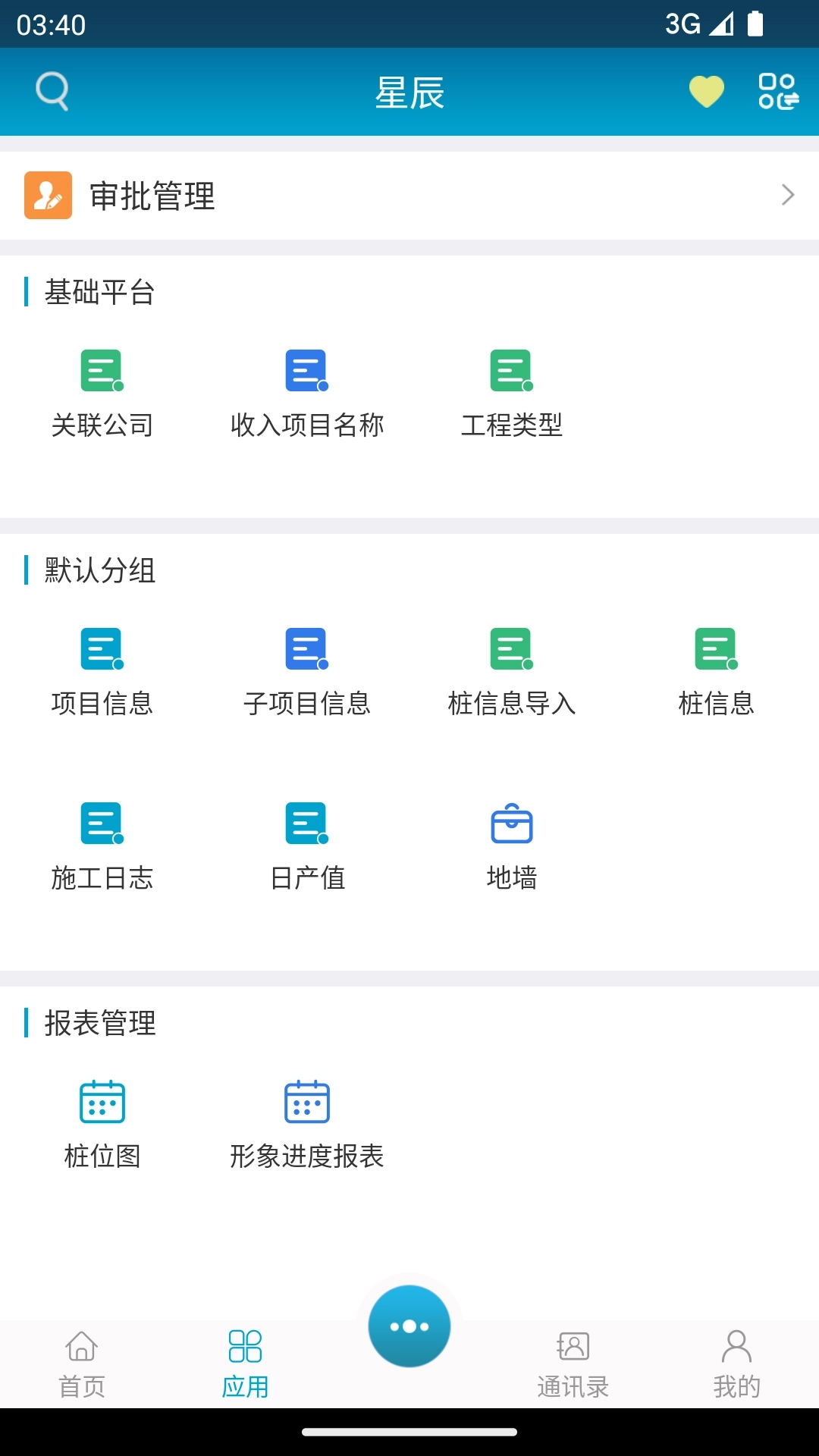The width and height of the screenshot is (819, 1456).
Task: Toggle the yellow heart favorite icon
Action: point(705,93)
